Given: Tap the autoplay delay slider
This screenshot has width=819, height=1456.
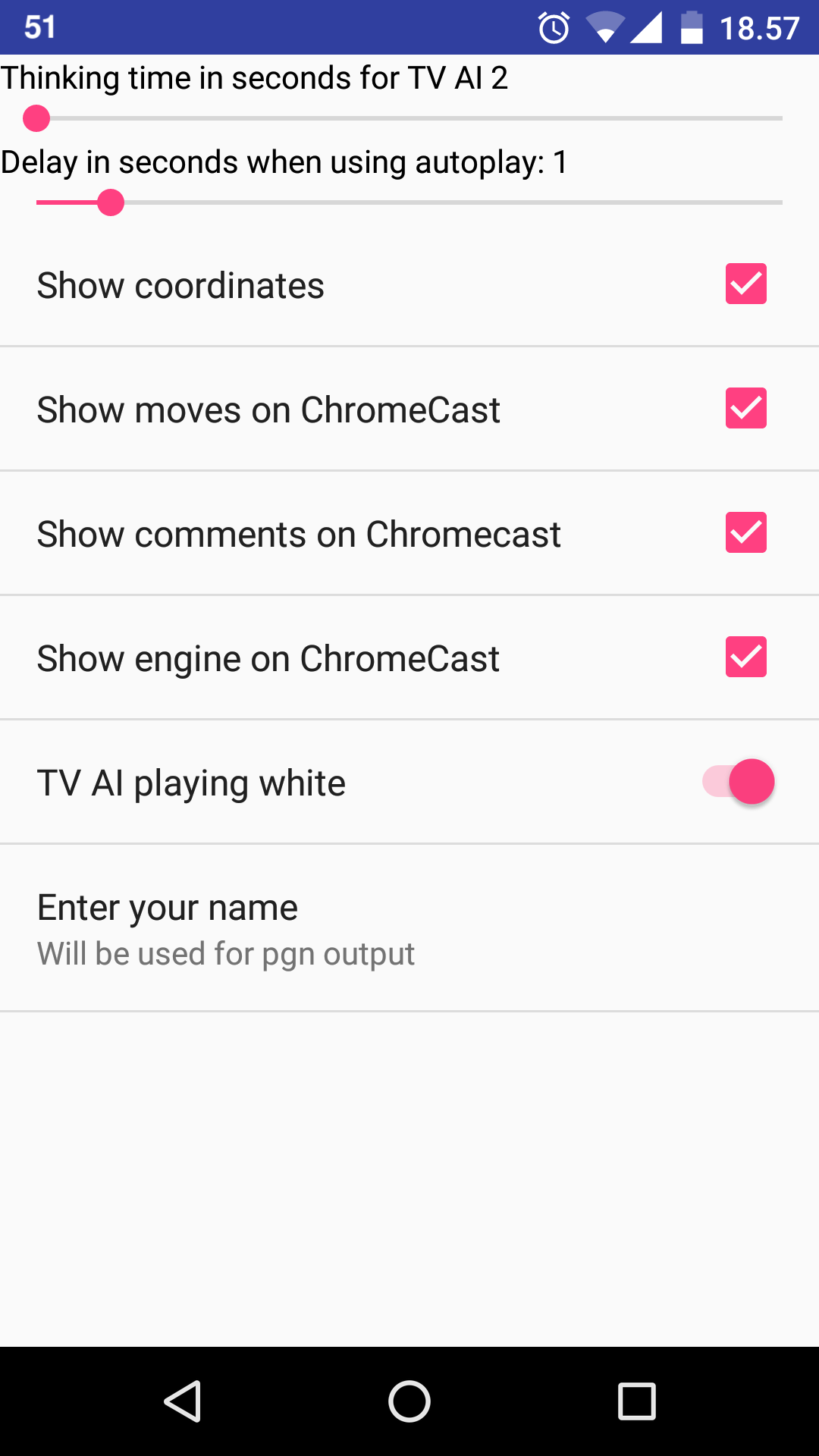Looking at the screenshot, I should tap(409, 202).
